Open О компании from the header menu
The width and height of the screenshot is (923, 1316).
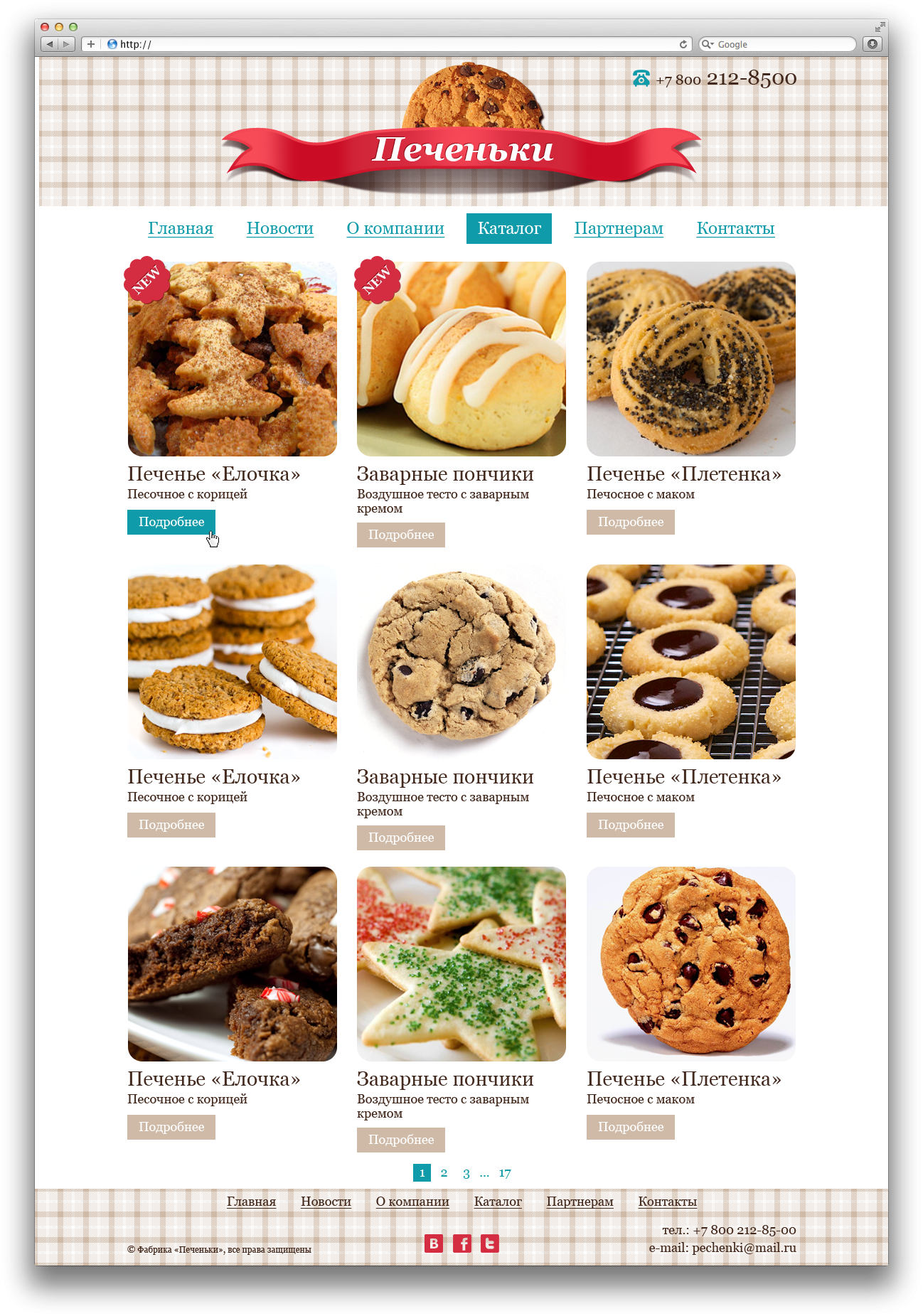[395, 228]
